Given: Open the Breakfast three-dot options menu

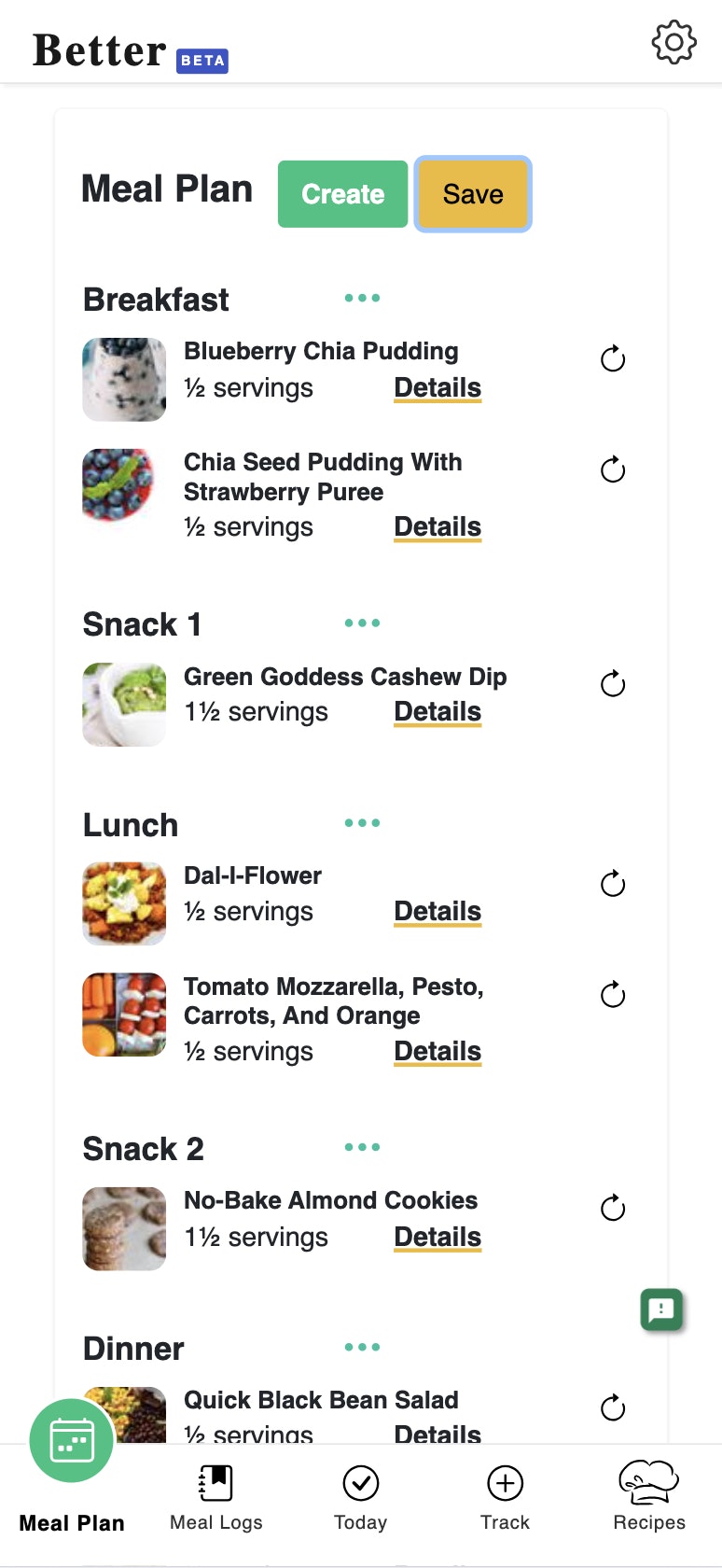Looking at the screenshot, I should click(x=362, y=298).
